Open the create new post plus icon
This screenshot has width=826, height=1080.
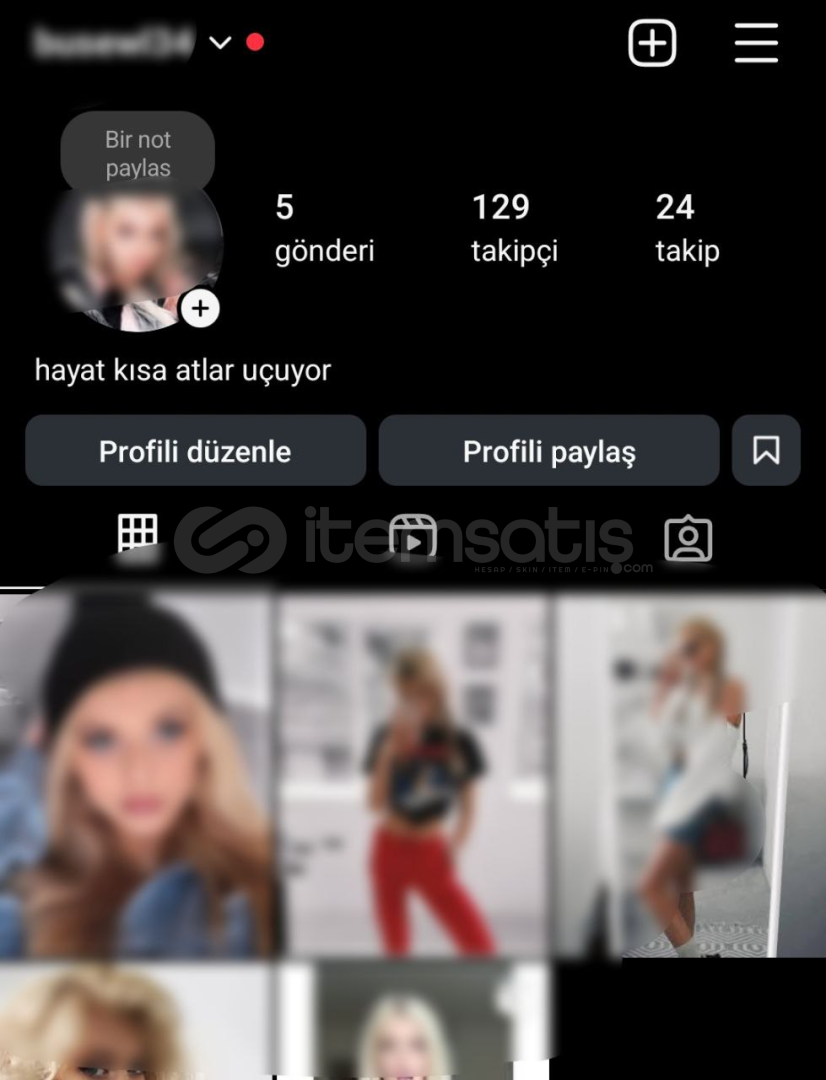point(652,43)
